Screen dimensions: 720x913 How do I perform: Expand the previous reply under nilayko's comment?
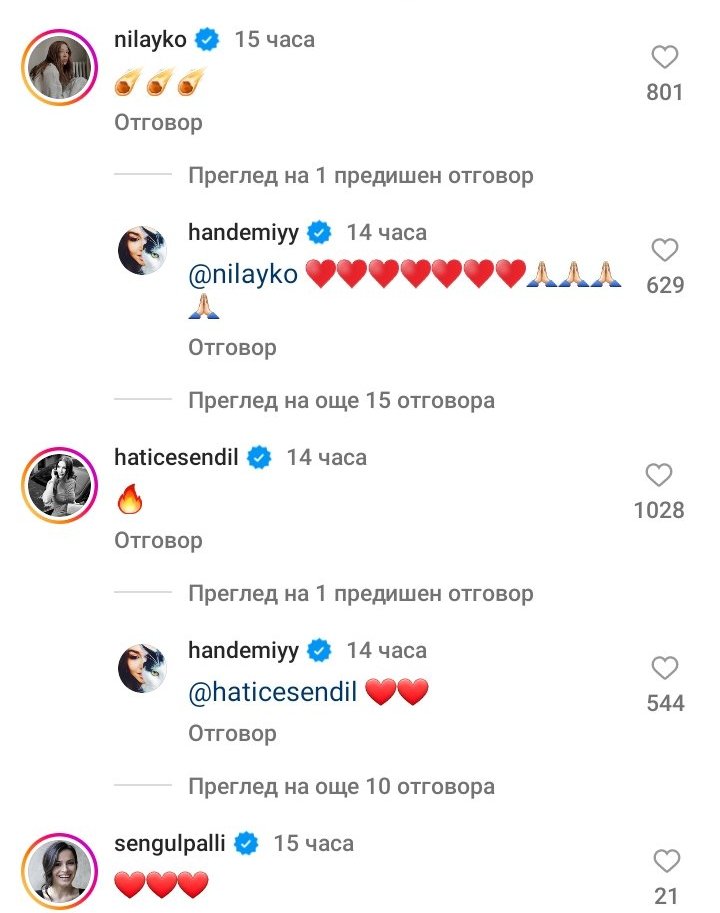[360, 175]
